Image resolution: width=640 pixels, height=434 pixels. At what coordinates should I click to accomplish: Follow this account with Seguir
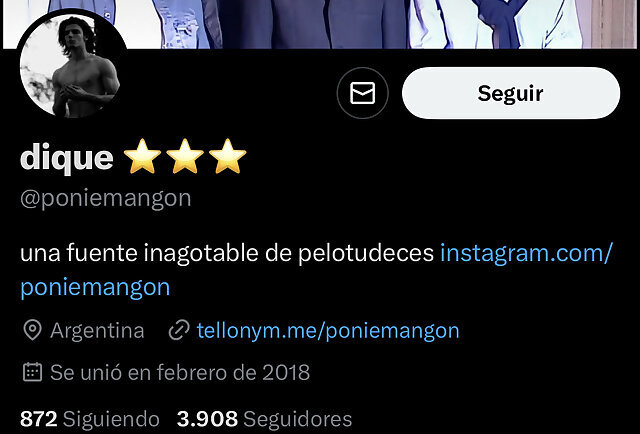click(x=511, y=93)
